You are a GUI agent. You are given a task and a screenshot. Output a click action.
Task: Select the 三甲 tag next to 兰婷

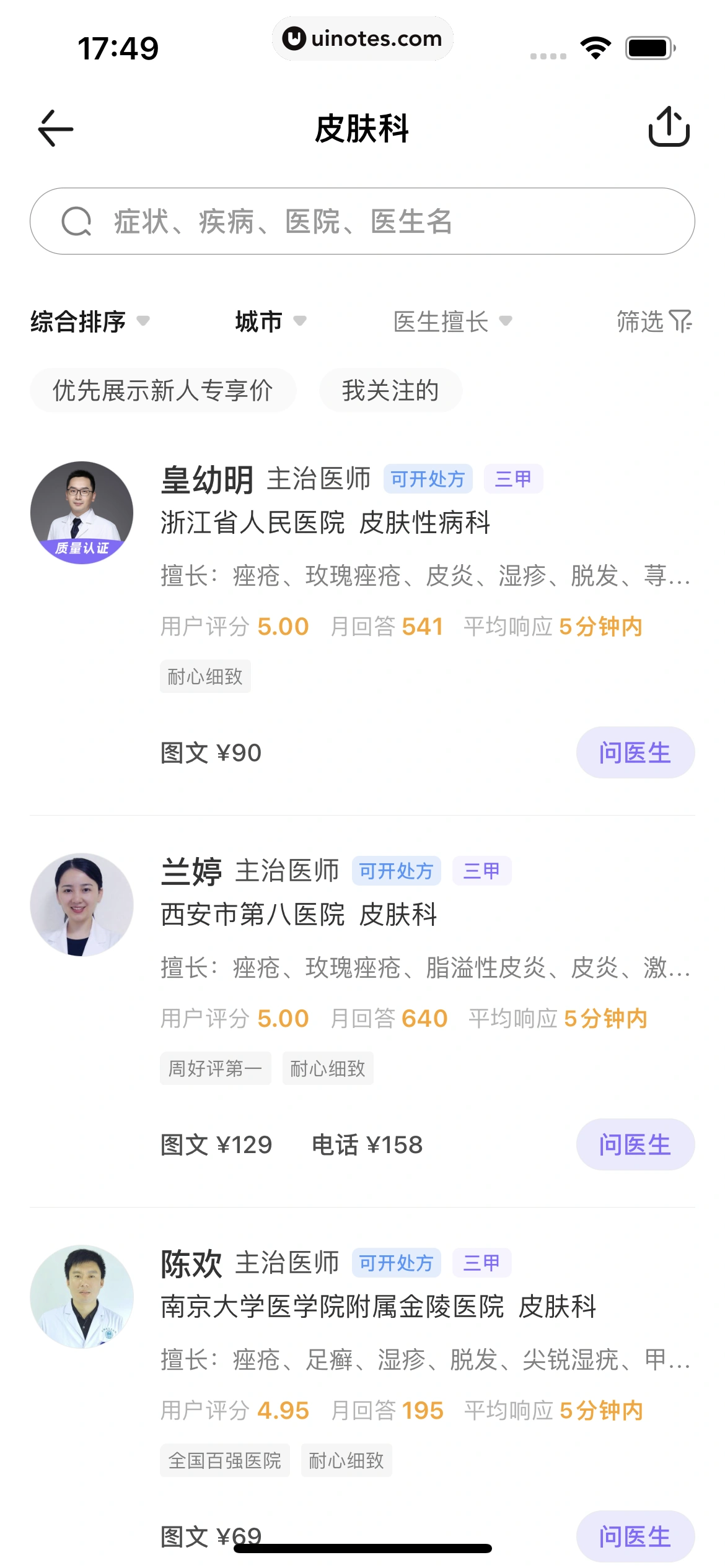tap(482, 871)
